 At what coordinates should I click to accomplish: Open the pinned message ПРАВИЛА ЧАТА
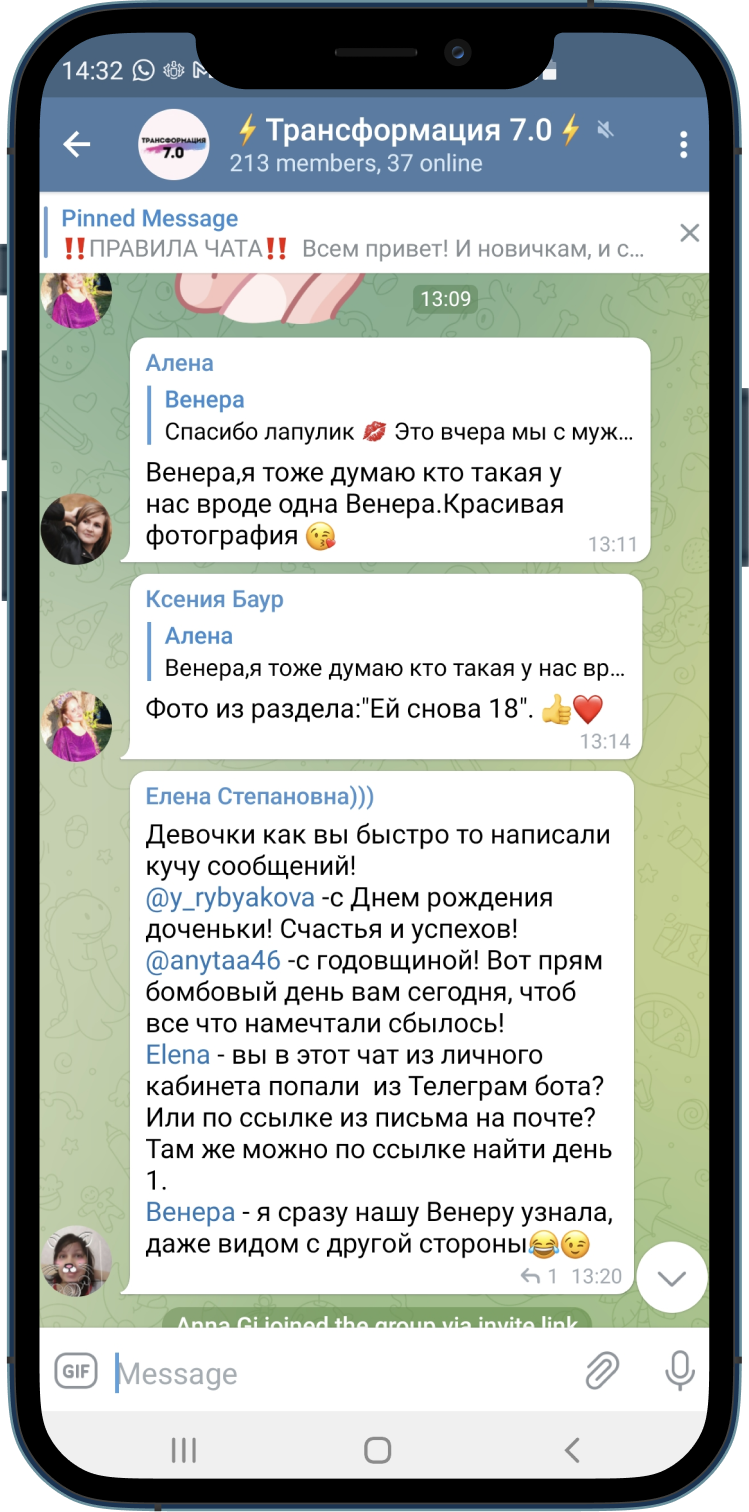click(x=350, y=233)
